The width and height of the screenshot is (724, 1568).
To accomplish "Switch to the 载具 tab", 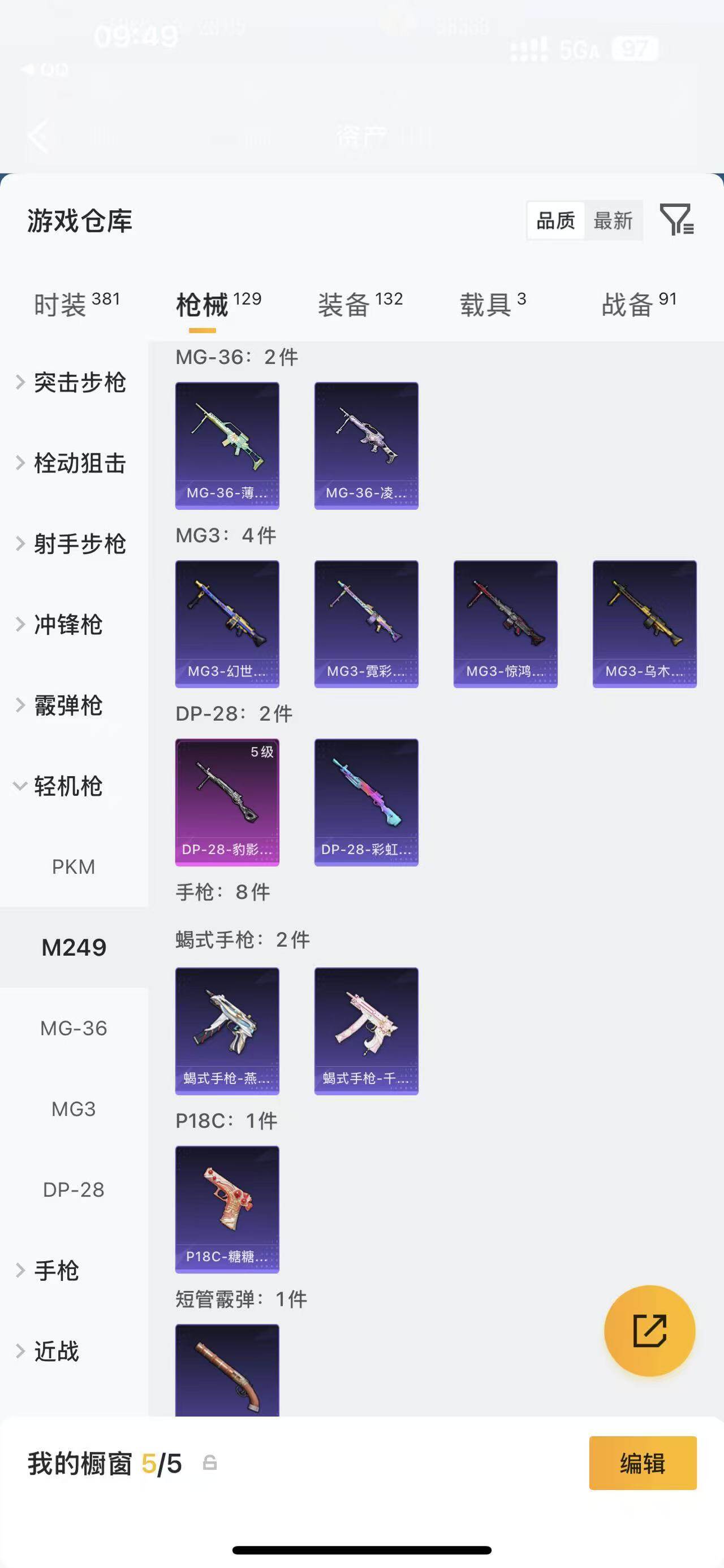I will point(492,304).
